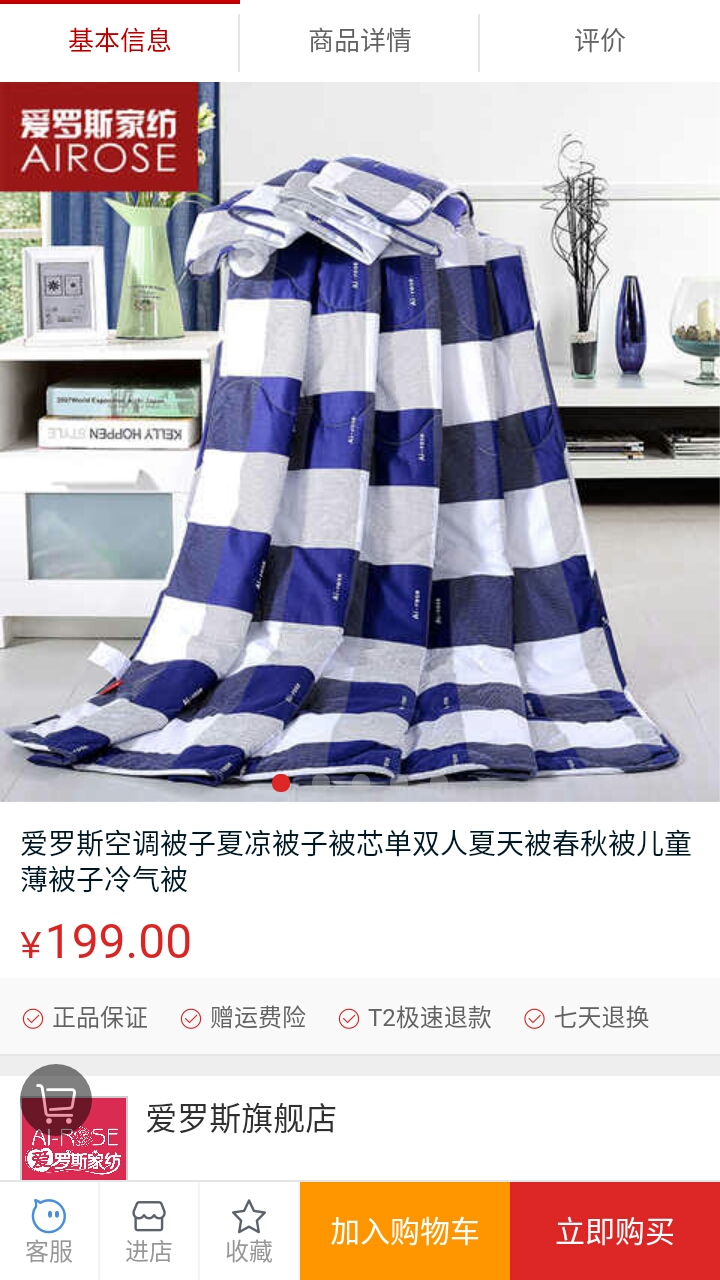Viewport: 720px width, 1280px height.
Task: Tap 进店 to enter the shop
Action: click(149, 1231)
